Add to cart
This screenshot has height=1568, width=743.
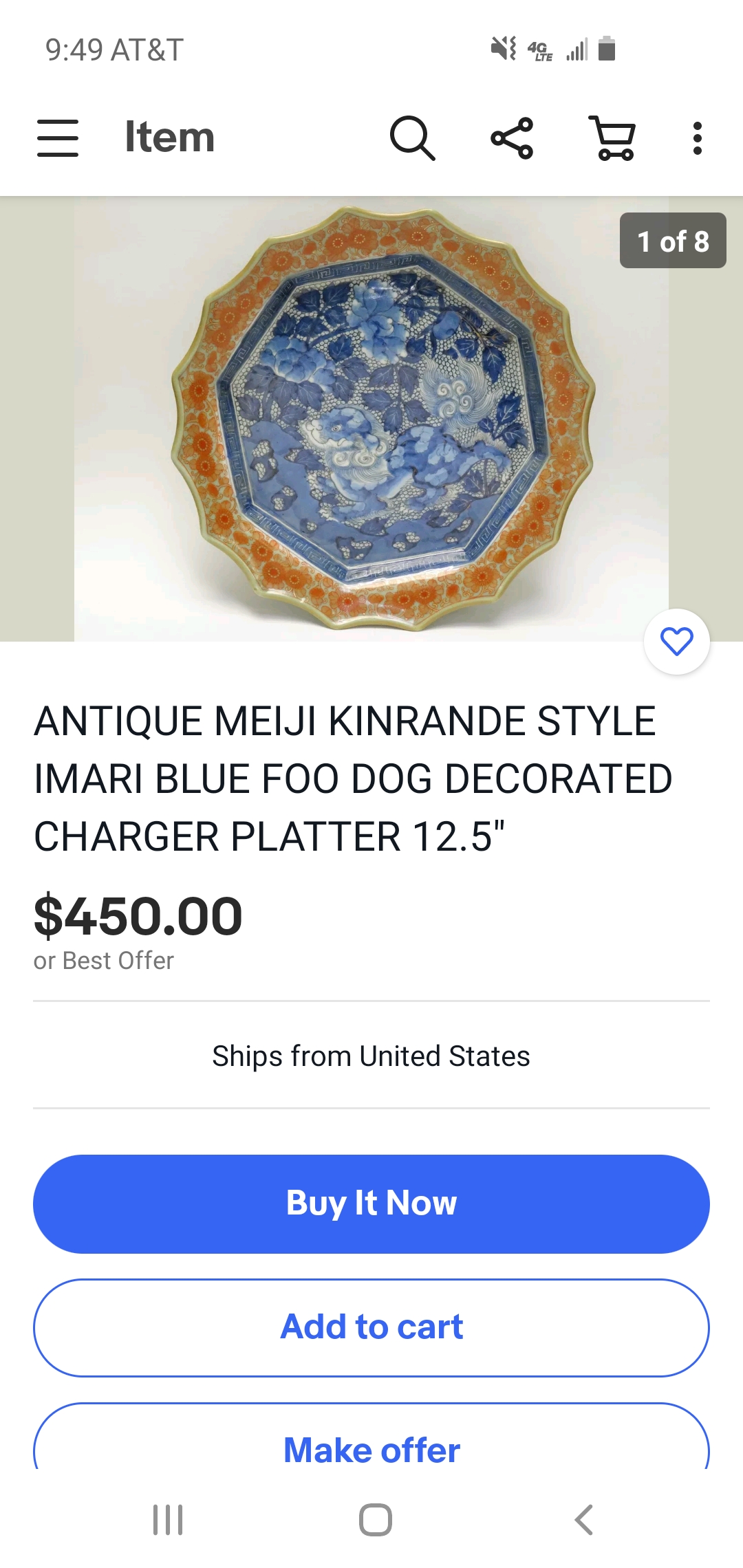coord(371,1327)
